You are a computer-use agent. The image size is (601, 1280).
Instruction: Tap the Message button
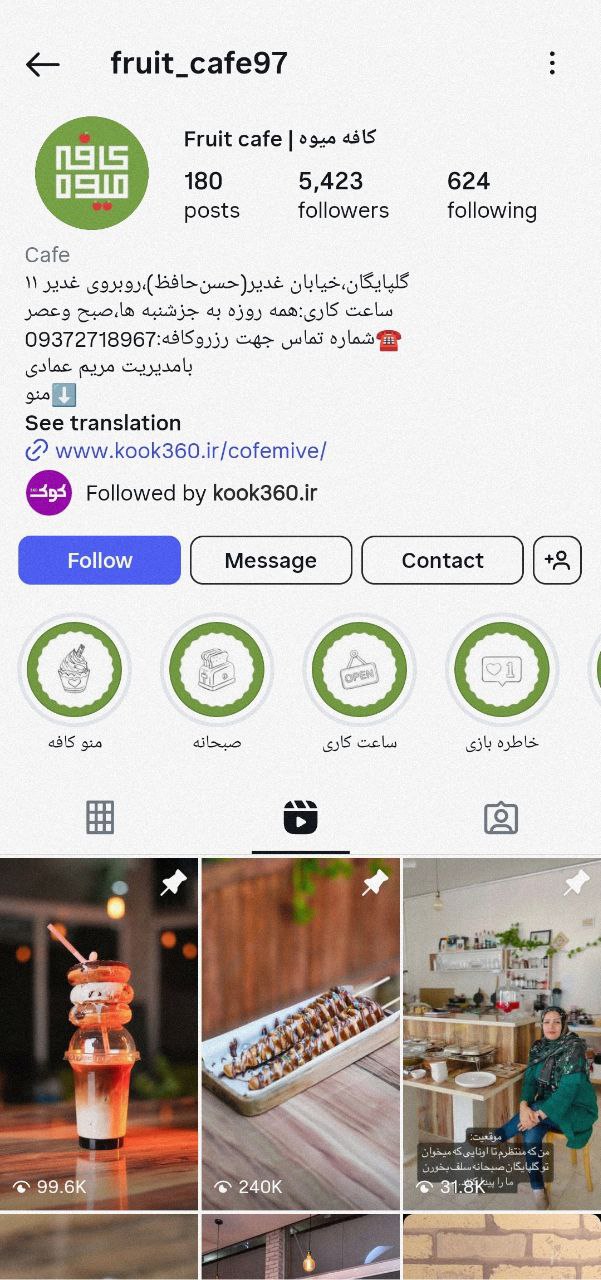coord(271,560)
